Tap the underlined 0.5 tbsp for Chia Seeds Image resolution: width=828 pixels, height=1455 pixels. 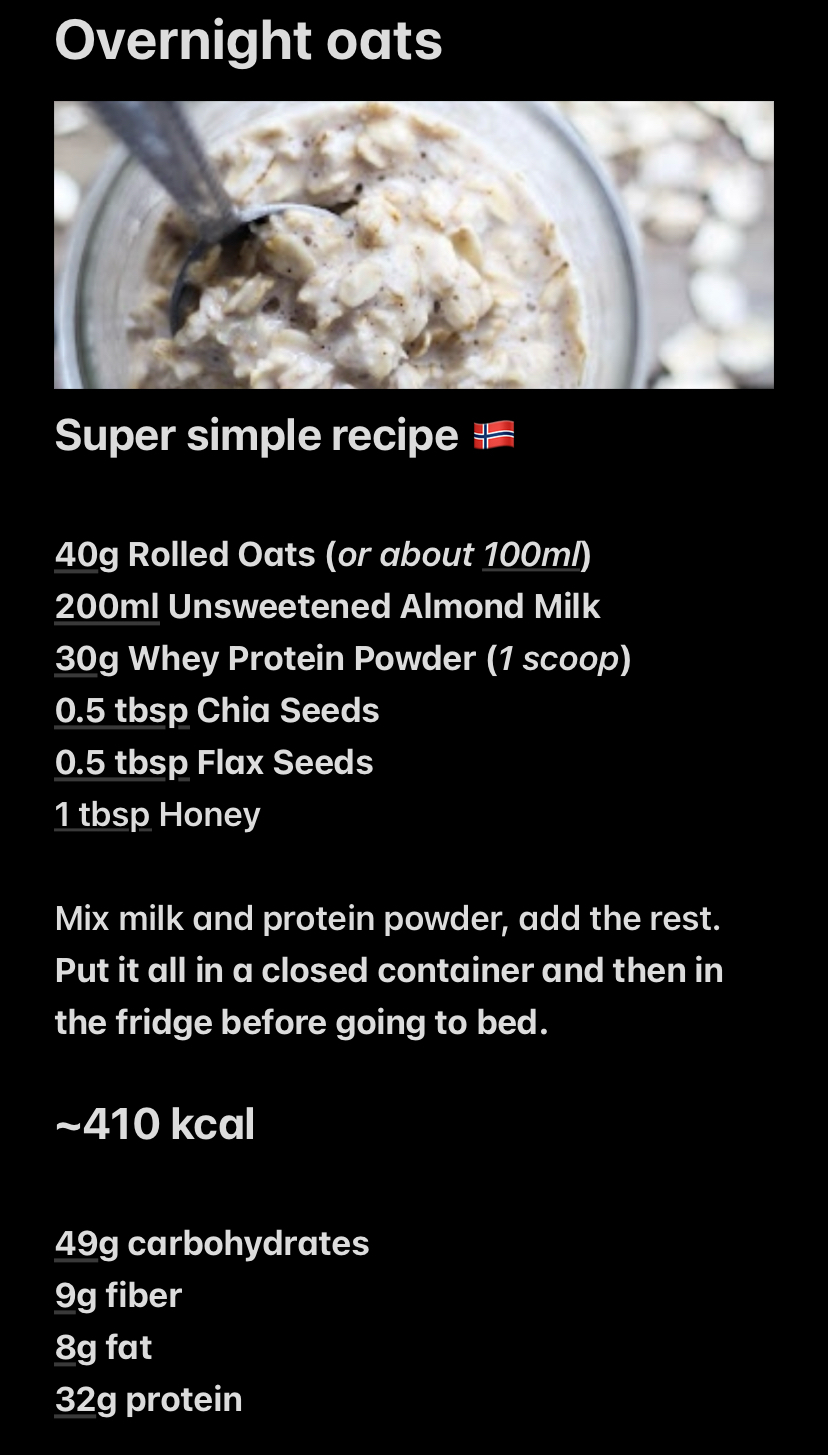tap(122, 711)
